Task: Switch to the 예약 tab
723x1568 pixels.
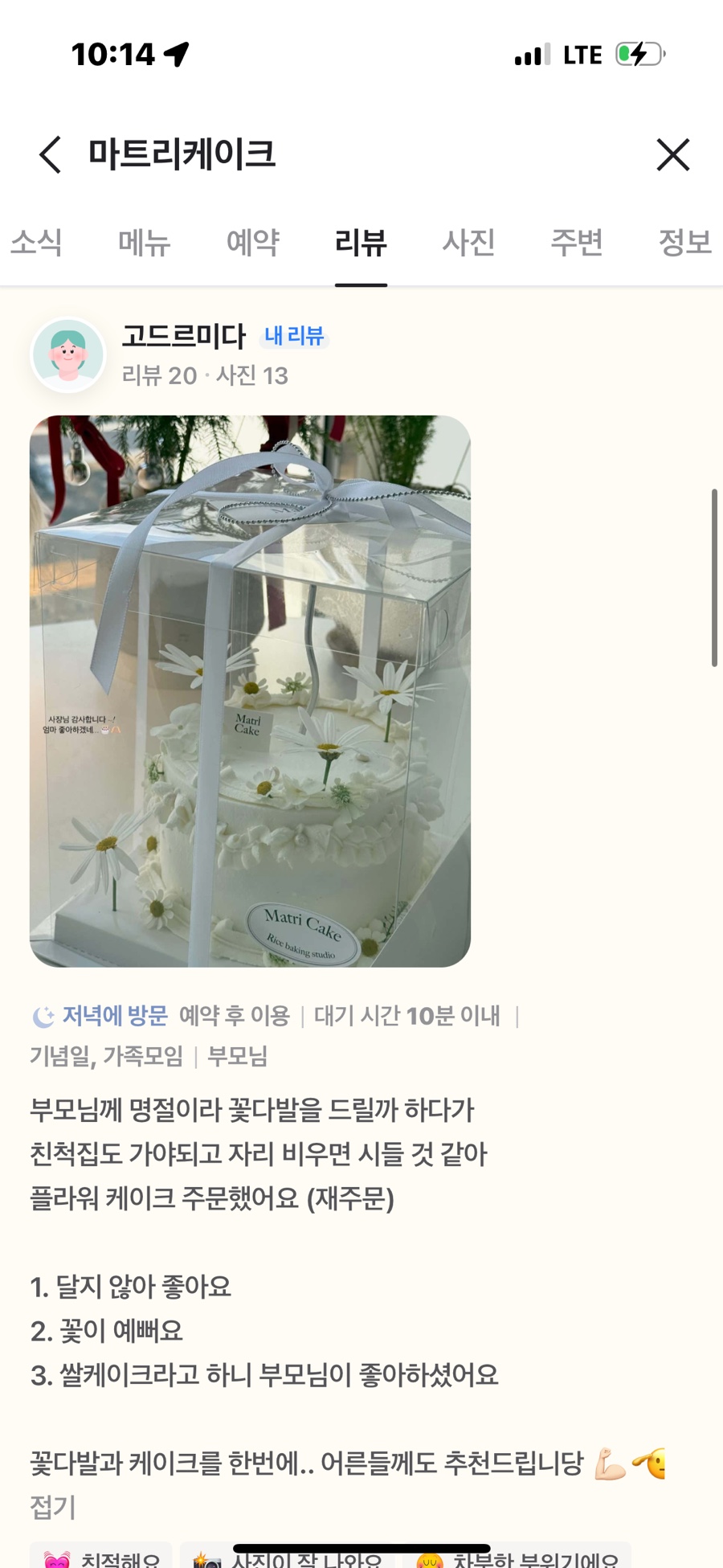Action: coord(253,243)
